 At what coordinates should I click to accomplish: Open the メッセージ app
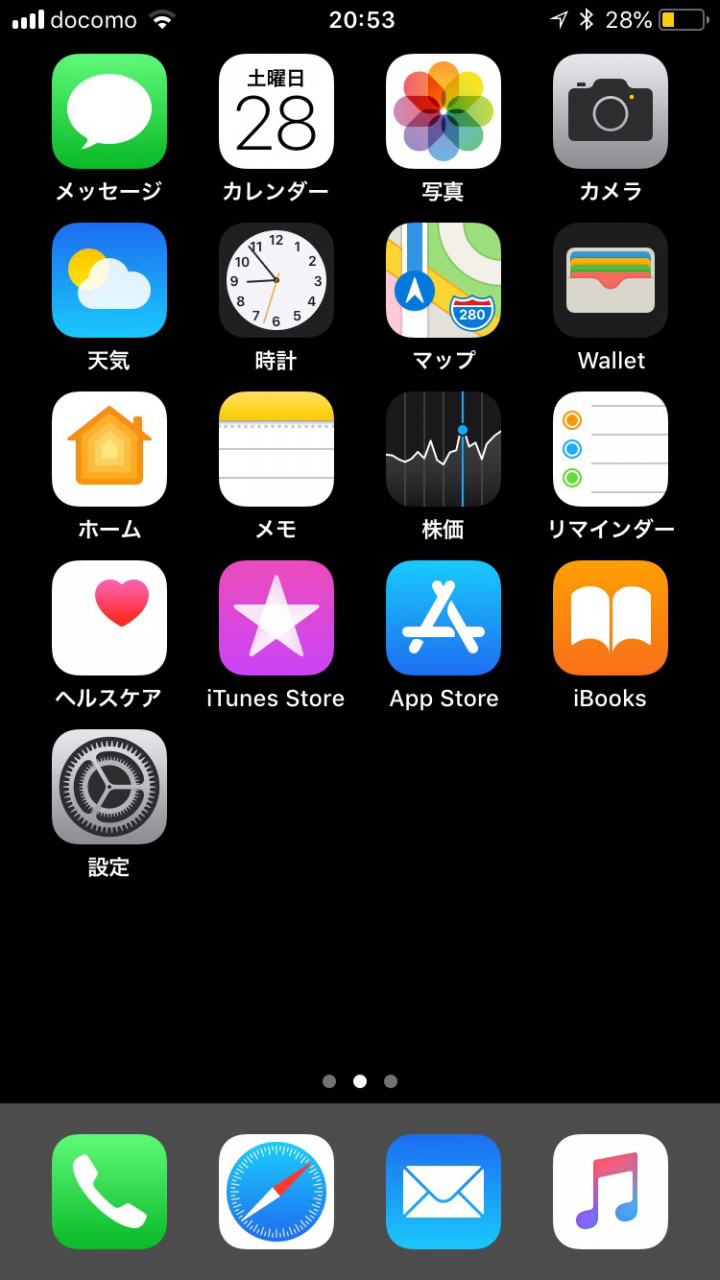tap(109, 112)
